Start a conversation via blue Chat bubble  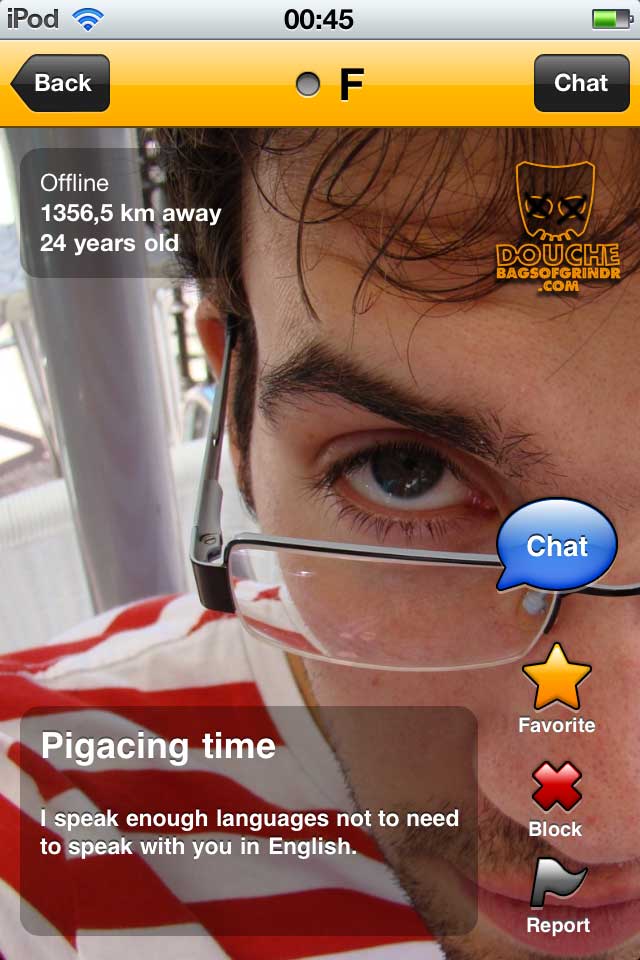557,545
